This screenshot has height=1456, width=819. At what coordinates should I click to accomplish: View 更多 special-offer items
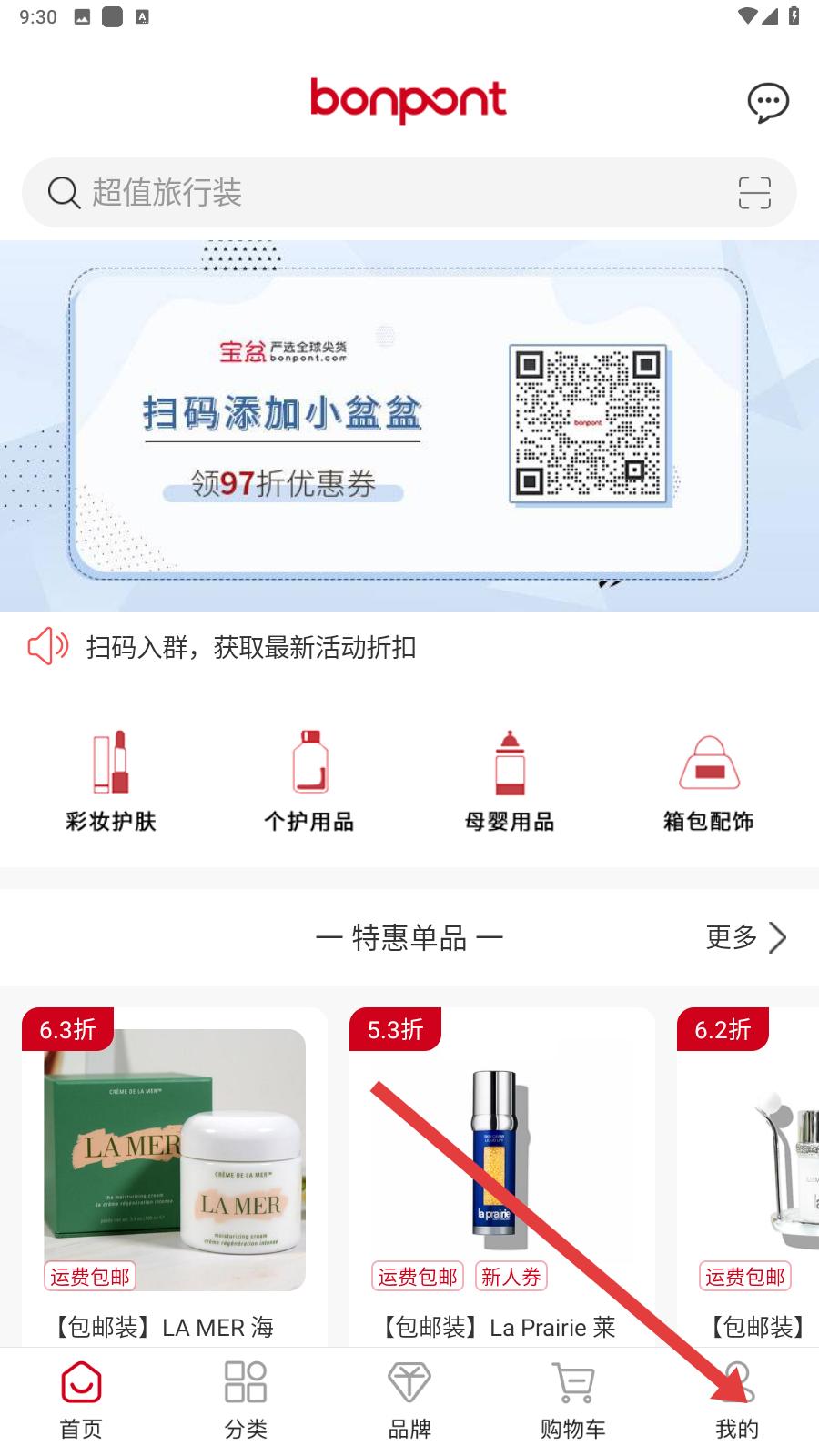pyautogui.click(x=745, y=937)
